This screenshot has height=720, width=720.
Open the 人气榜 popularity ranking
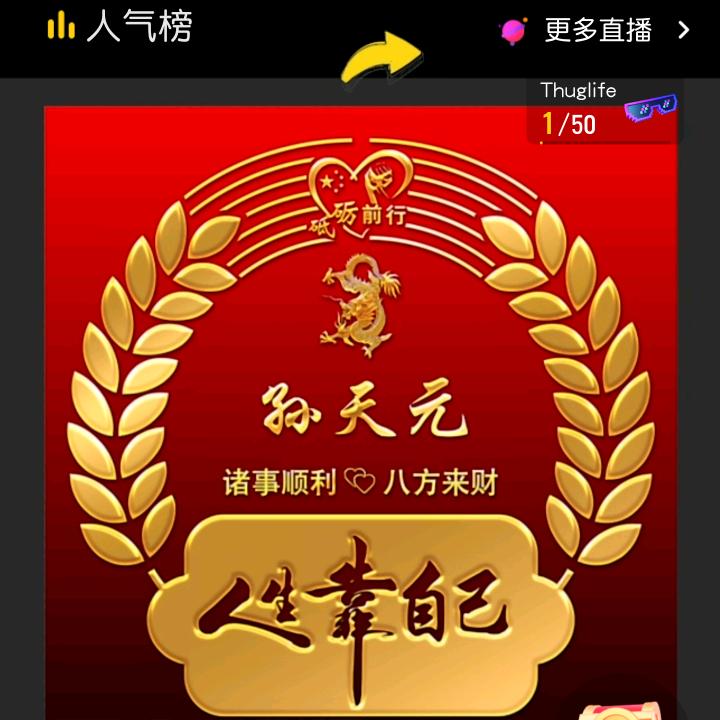click(120, 27)
